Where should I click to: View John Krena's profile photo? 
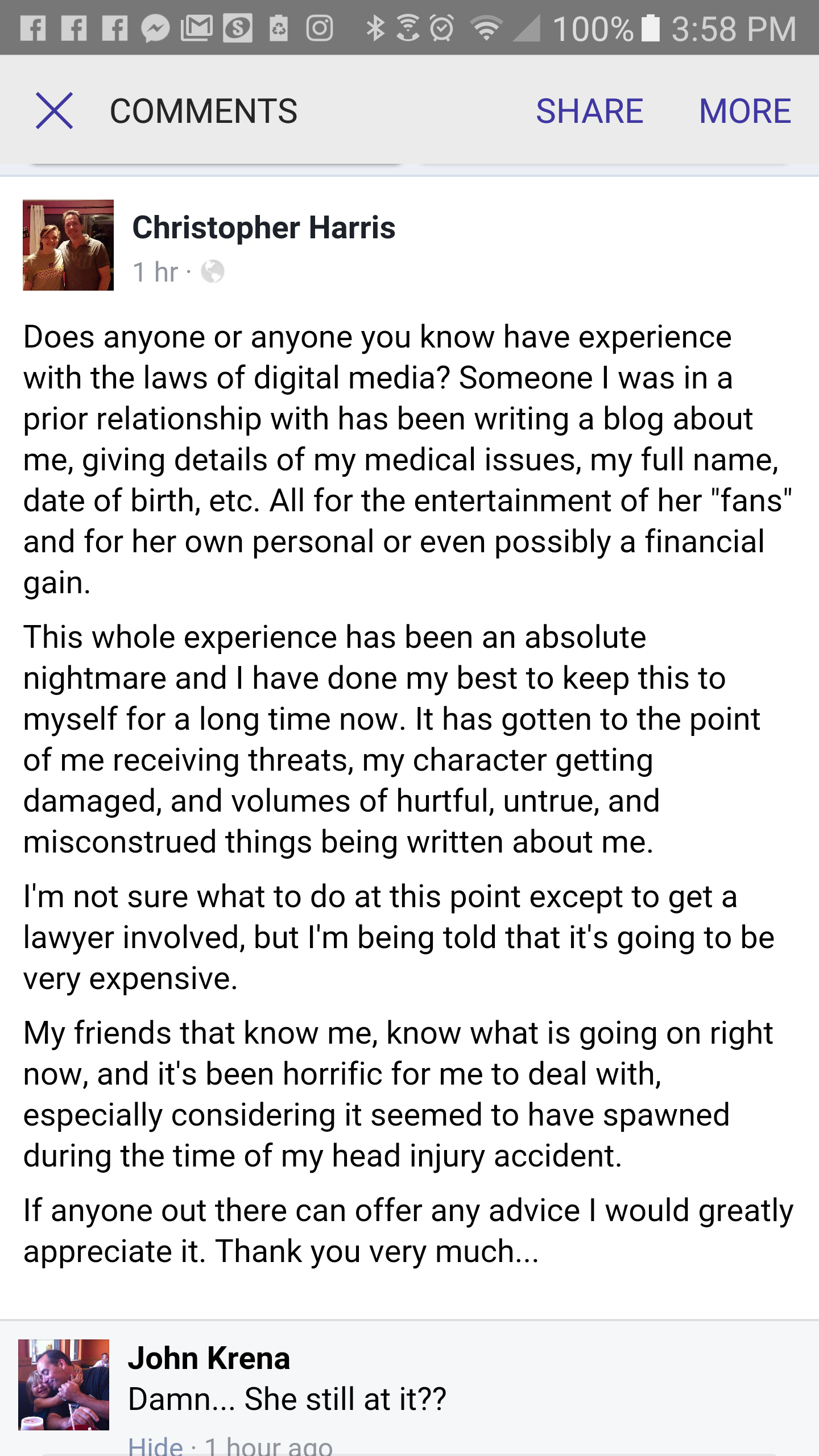point(64,1384)
